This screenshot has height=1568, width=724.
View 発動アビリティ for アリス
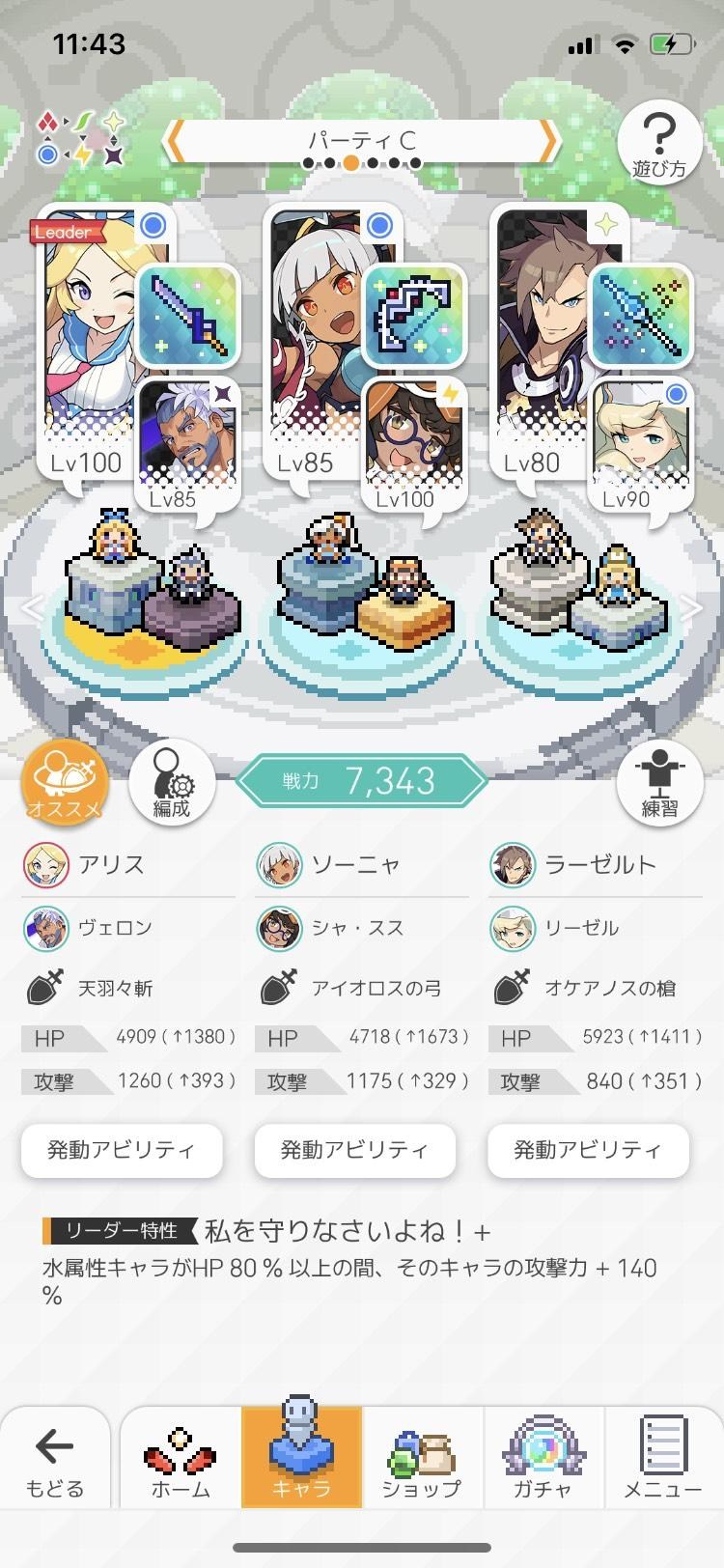122,1150
